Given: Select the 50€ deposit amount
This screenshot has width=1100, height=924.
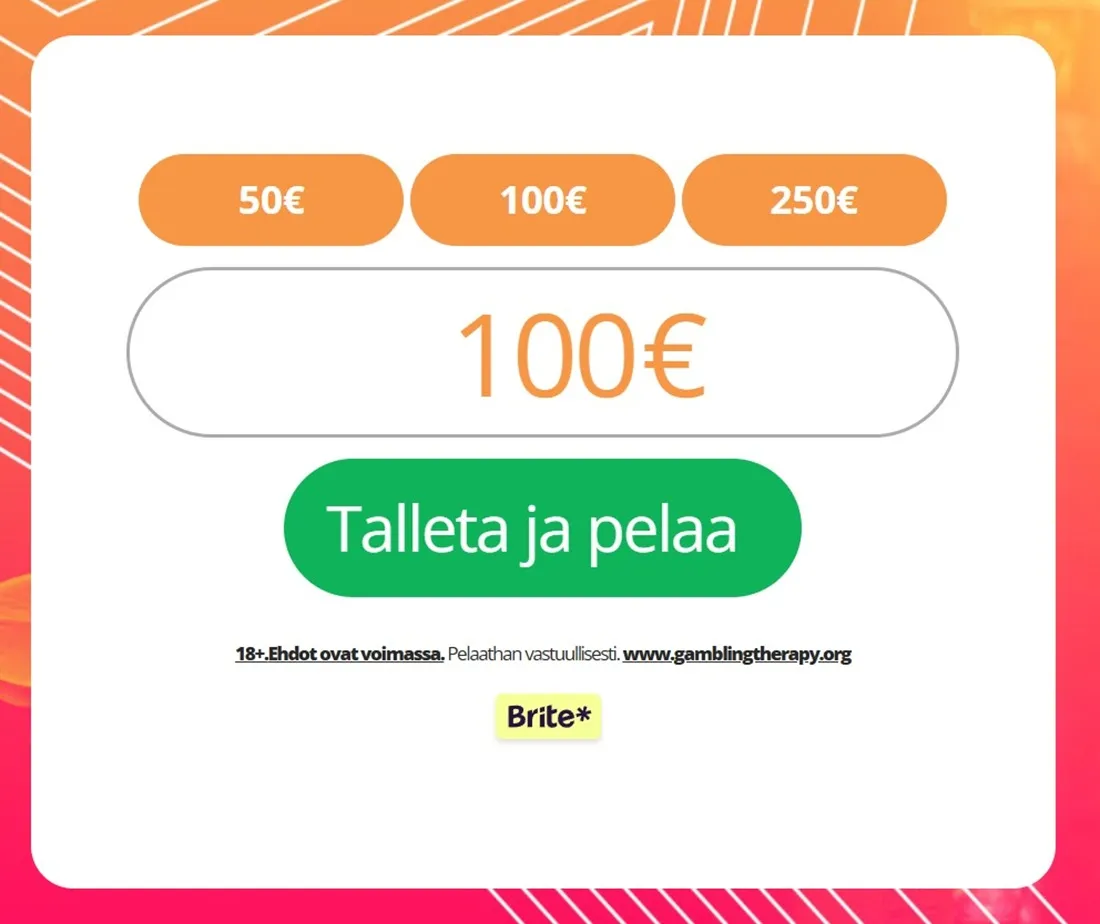Looking at the screenshot, I should [270, 201].
